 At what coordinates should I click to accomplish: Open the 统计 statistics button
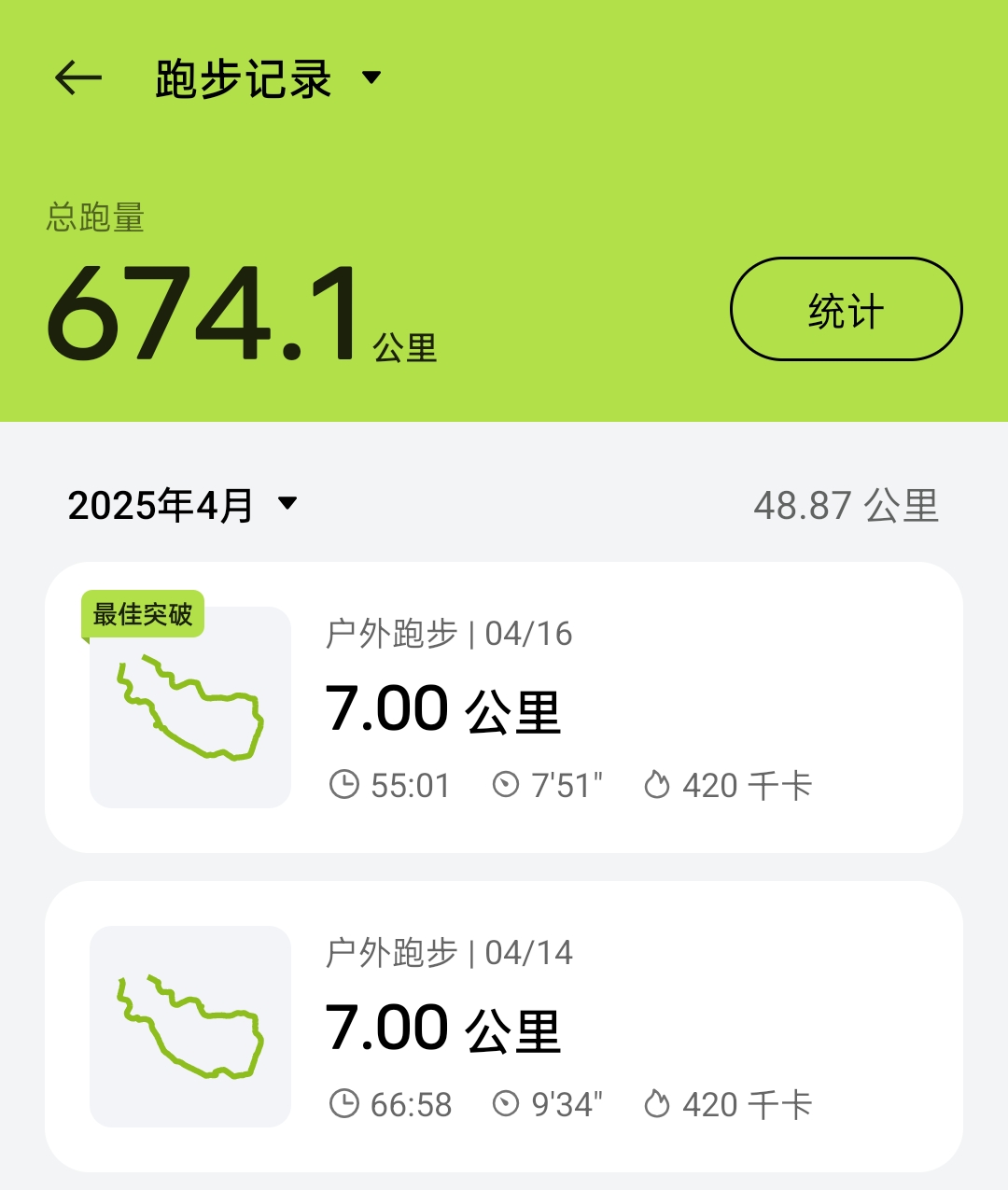pyautogui.click(x=846, y=310)
